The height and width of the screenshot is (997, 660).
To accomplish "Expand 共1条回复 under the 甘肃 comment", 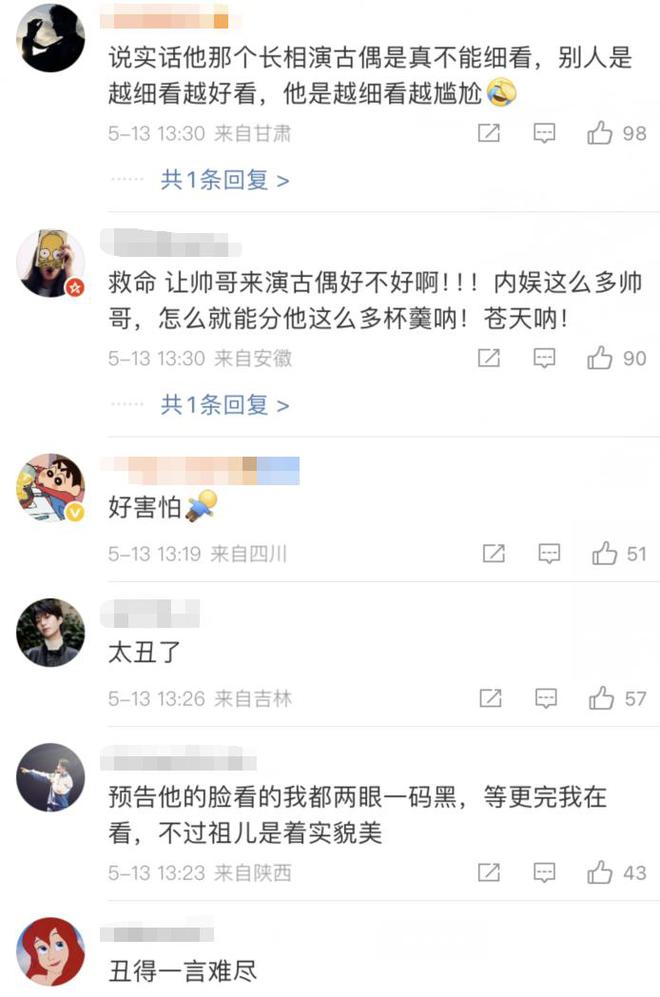I will (x=225, y=180).
